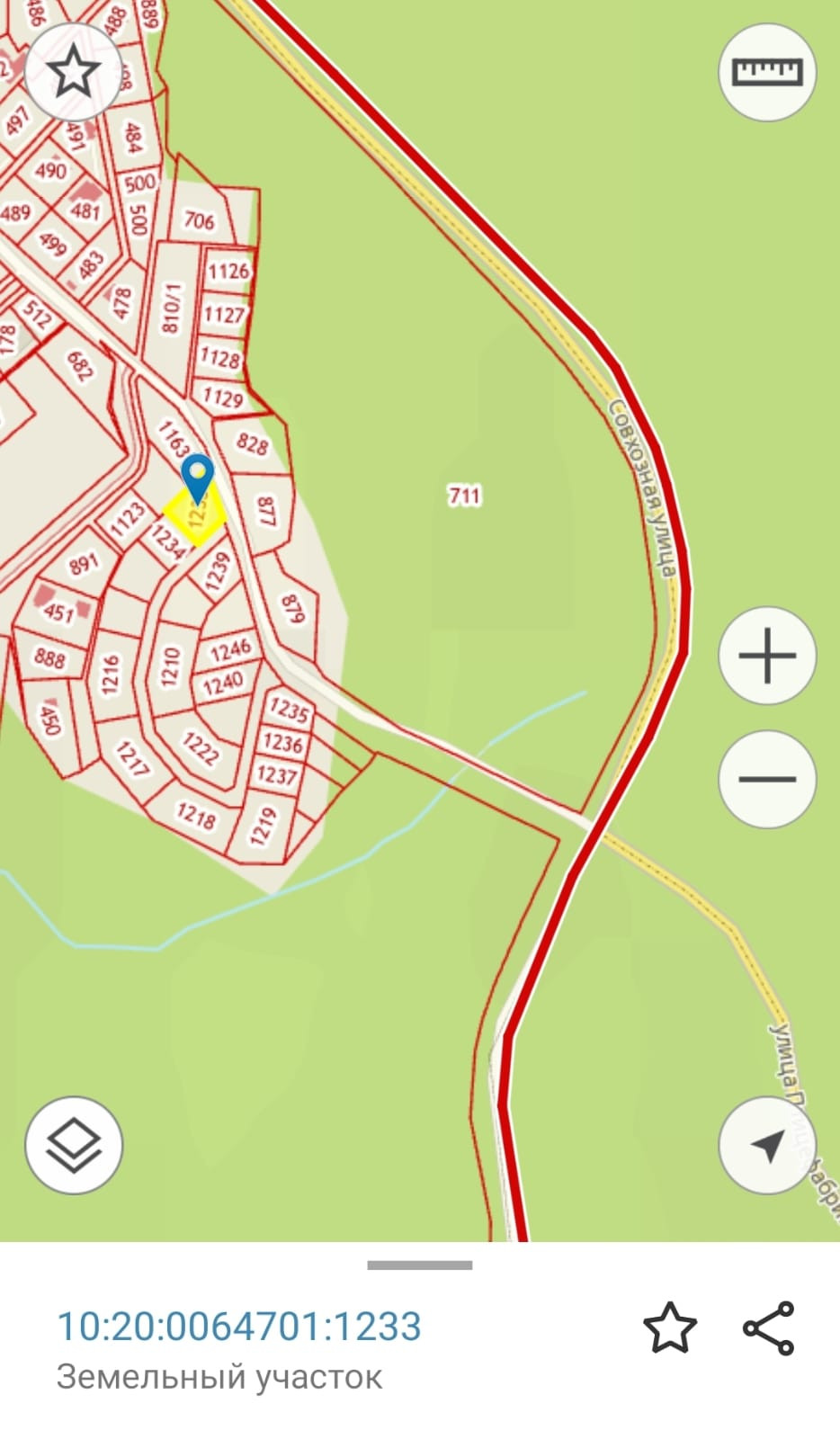Add parcel 10:20:0064701:1233 to favorites
The width and height of the screenshot is (840, 1439).
[x=670, y=1327]
